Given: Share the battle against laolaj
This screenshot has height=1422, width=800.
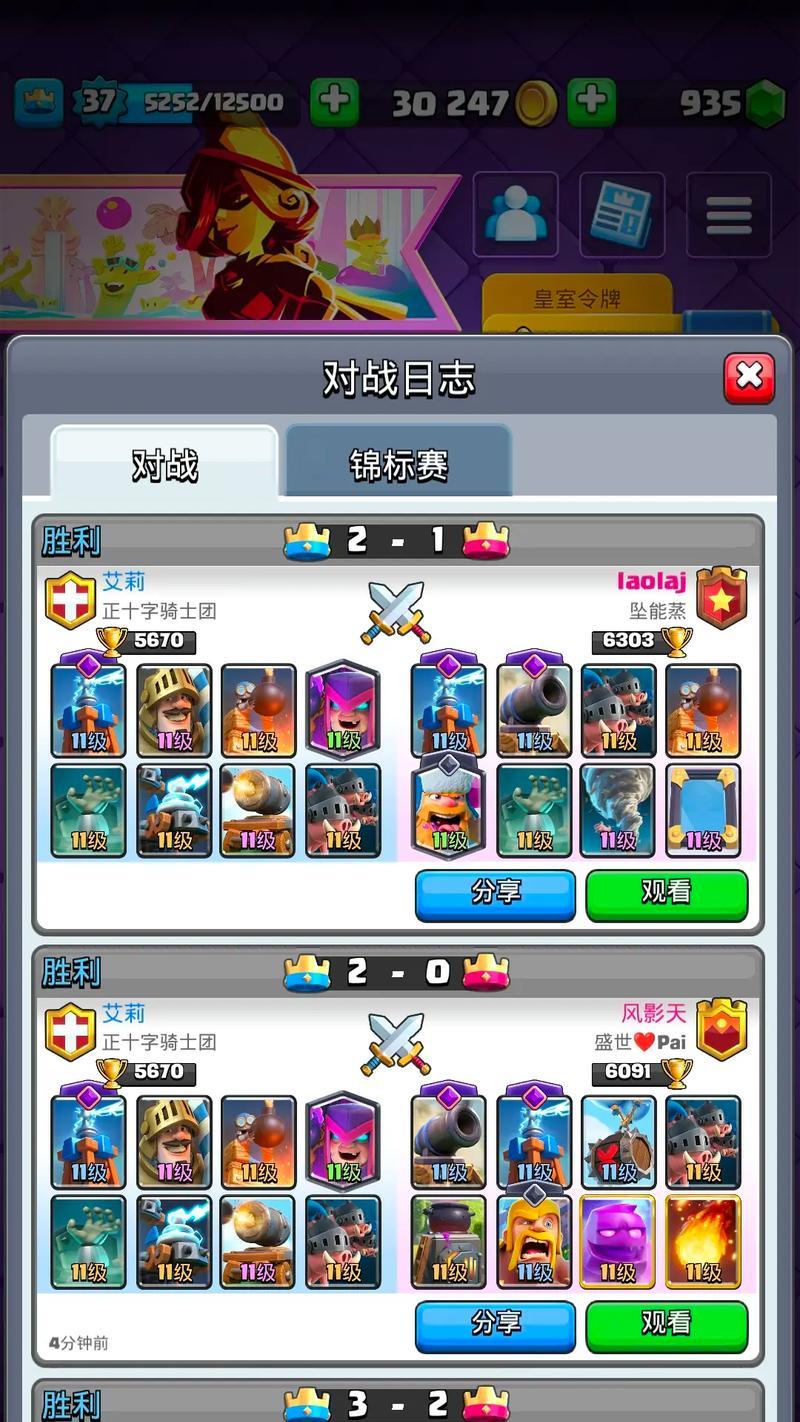Looking at the screenshot, I should pyautogui.click(x=495, y=893).
